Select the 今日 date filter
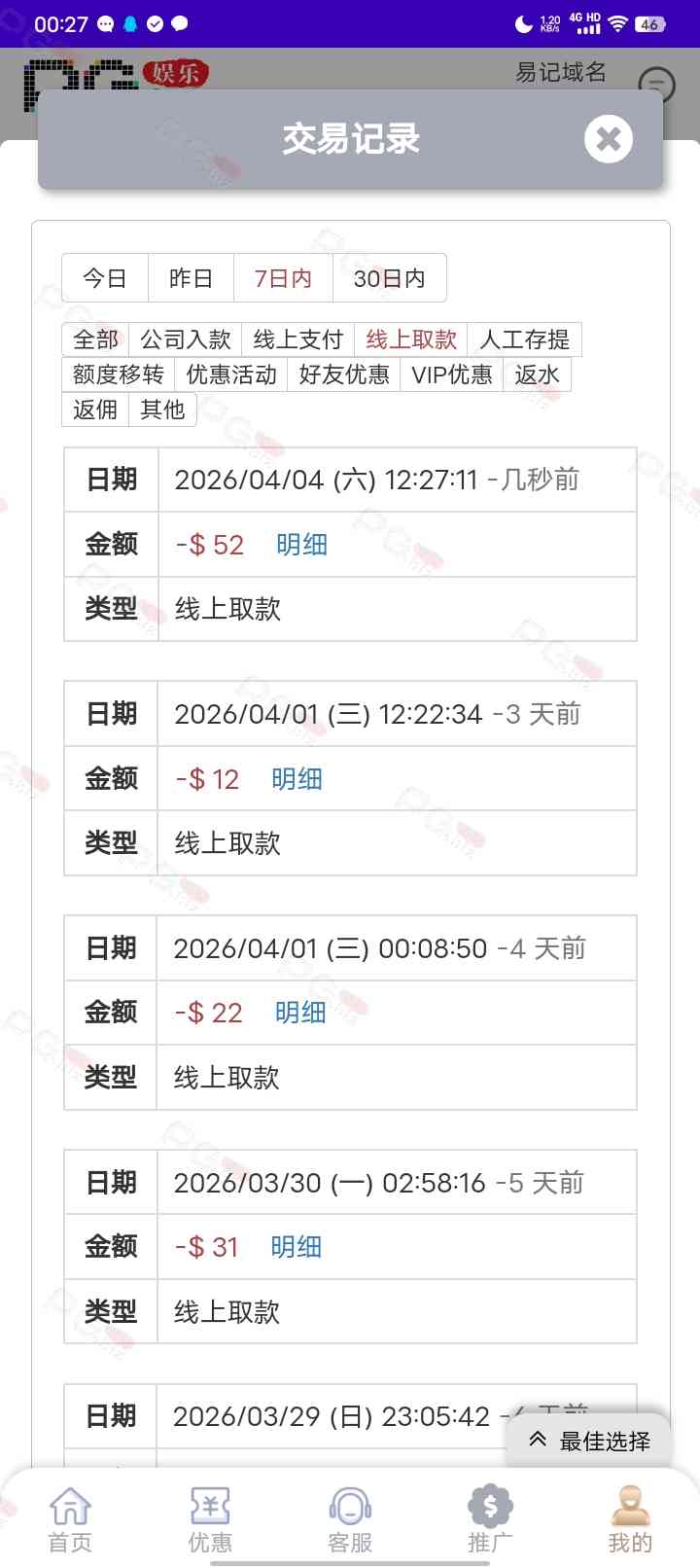Viewport: 700px width, 1568px height. [105, 279]
